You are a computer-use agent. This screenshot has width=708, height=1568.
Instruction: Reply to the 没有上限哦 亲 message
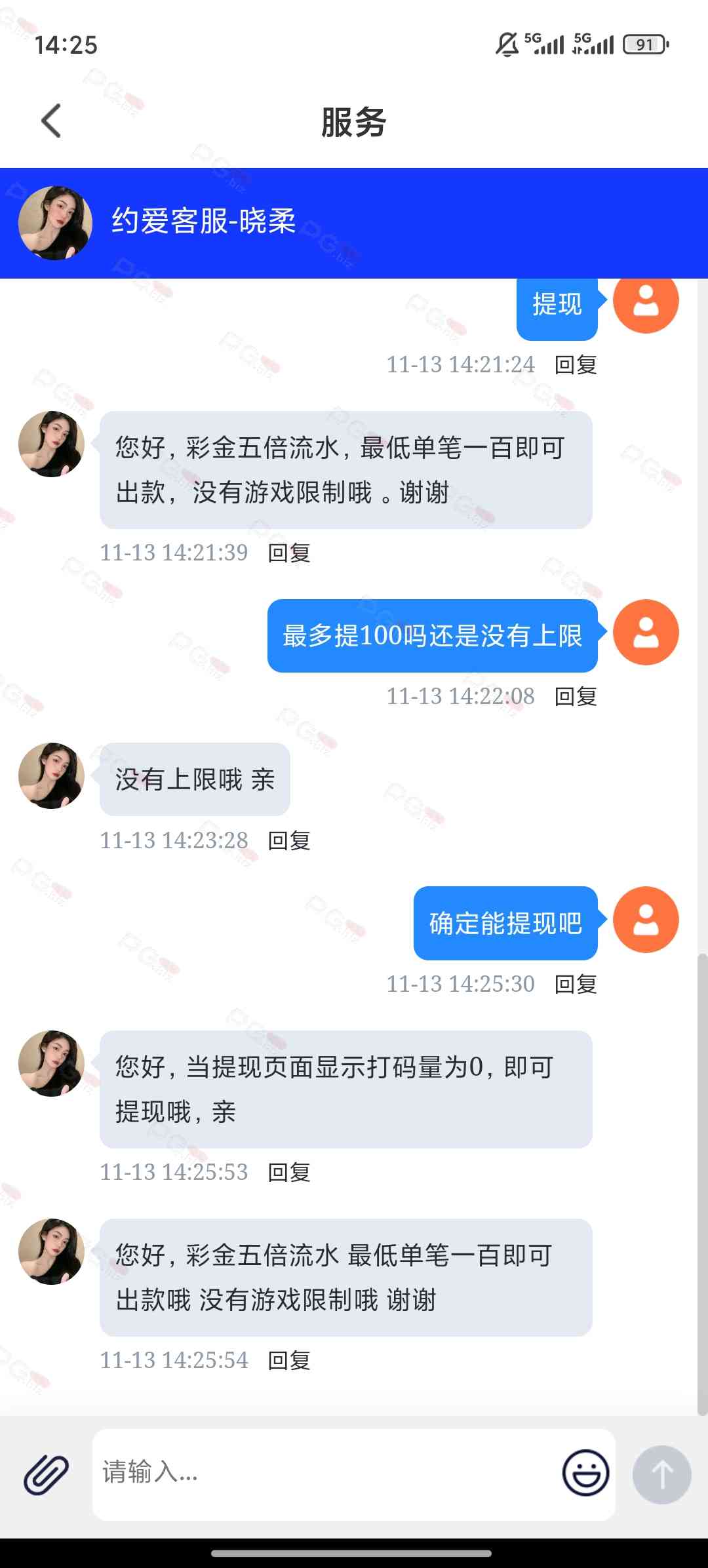(289, 840)
